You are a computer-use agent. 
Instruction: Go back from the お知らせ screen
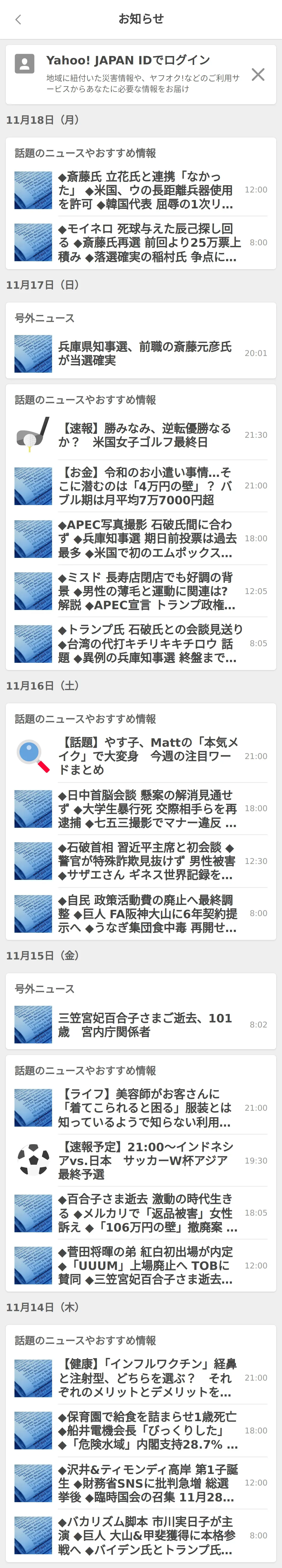click(18, 20)
